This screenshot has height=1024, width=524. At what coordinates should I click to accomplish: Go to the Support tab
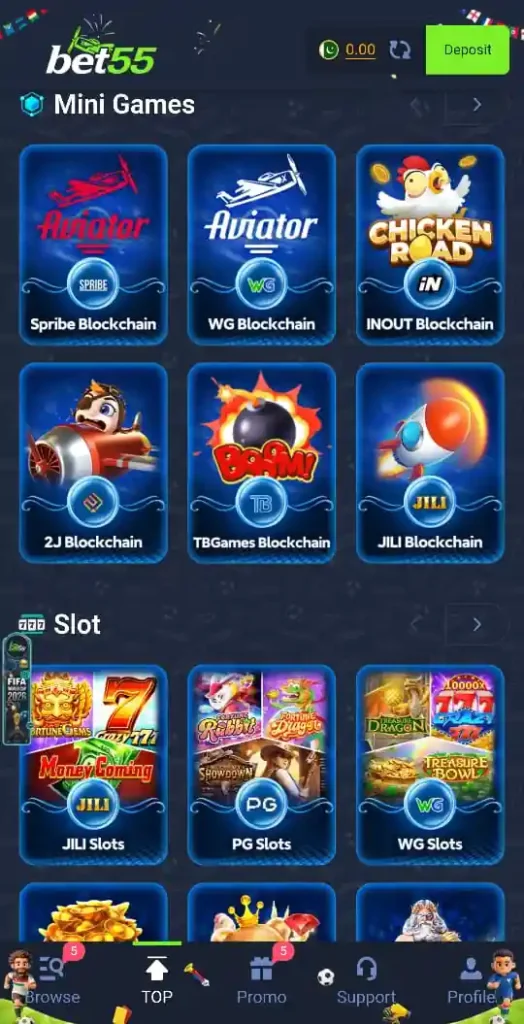point(366,981)
